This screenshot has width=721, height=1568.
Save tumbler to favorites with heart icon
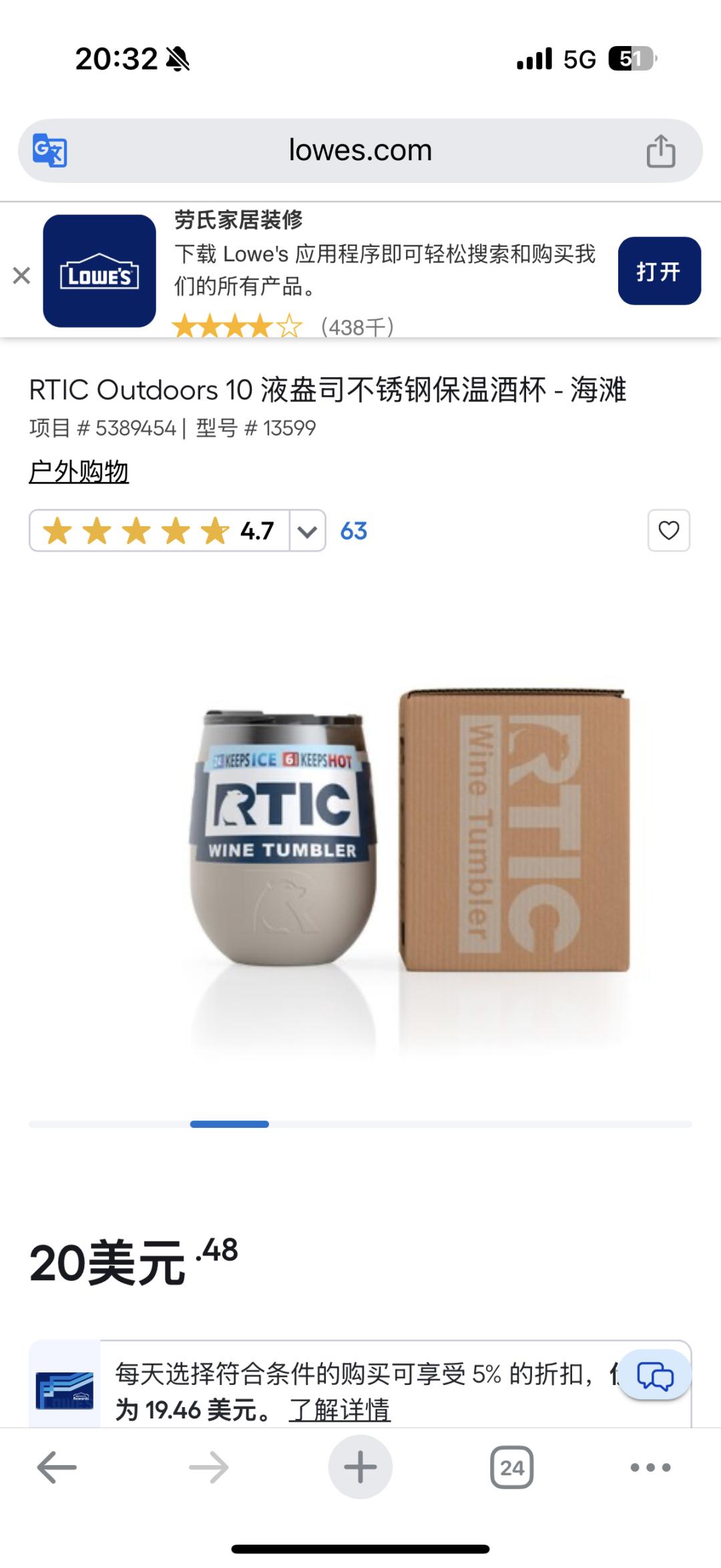(x=668, y=531)
